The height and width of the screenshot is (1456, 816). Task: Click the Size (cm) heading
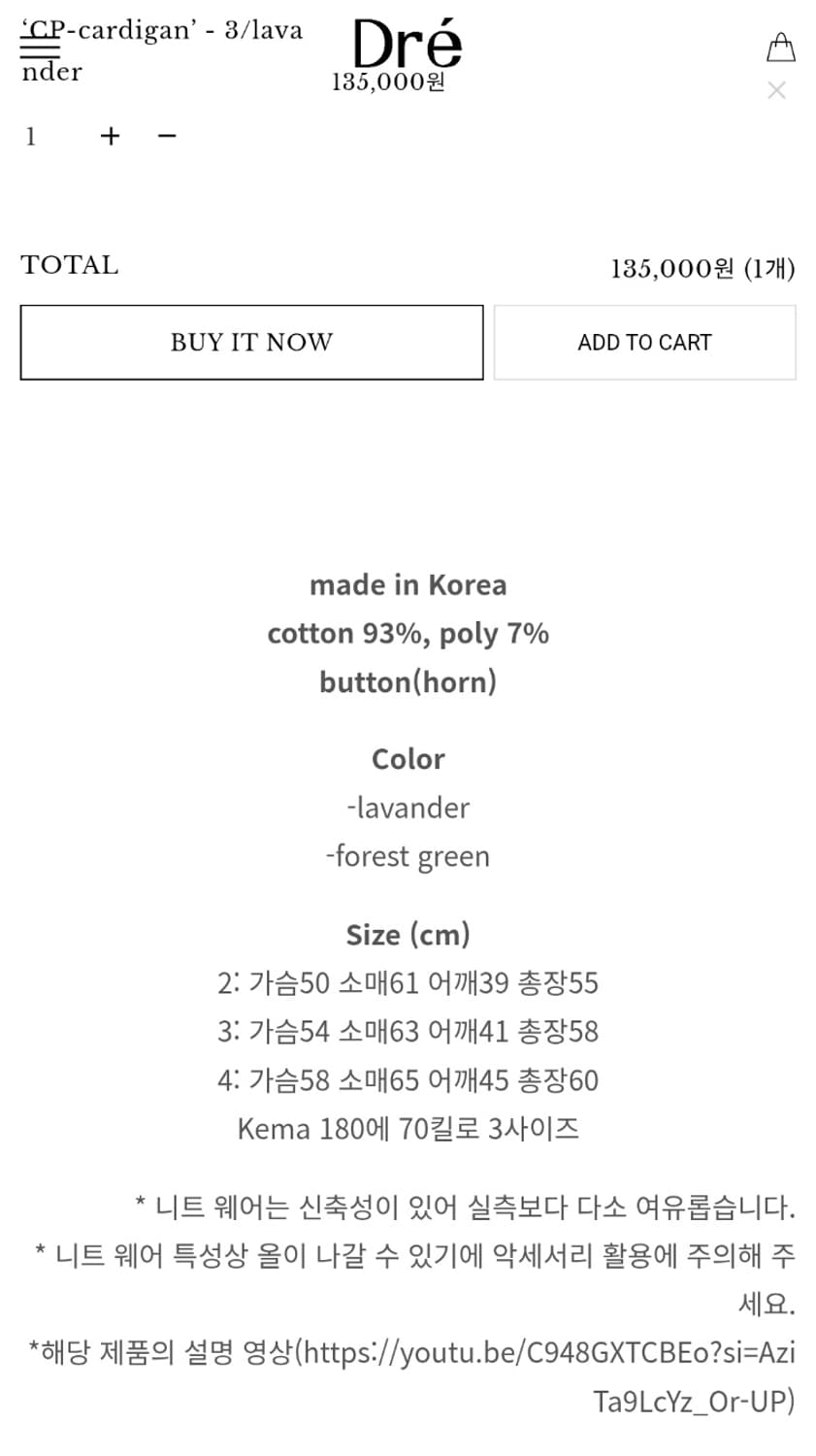[x=408, y=934]
